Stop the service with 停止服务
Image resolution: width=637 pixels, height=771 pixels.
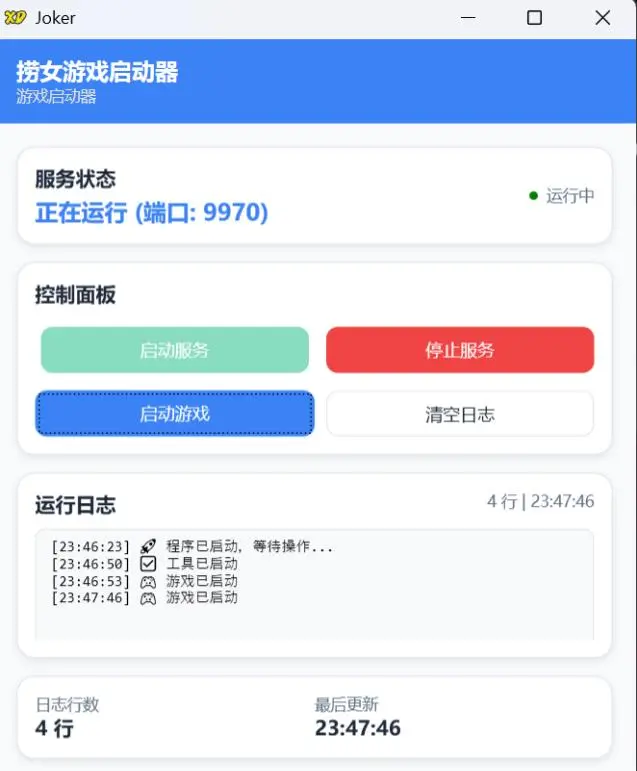tap(460, 350)
